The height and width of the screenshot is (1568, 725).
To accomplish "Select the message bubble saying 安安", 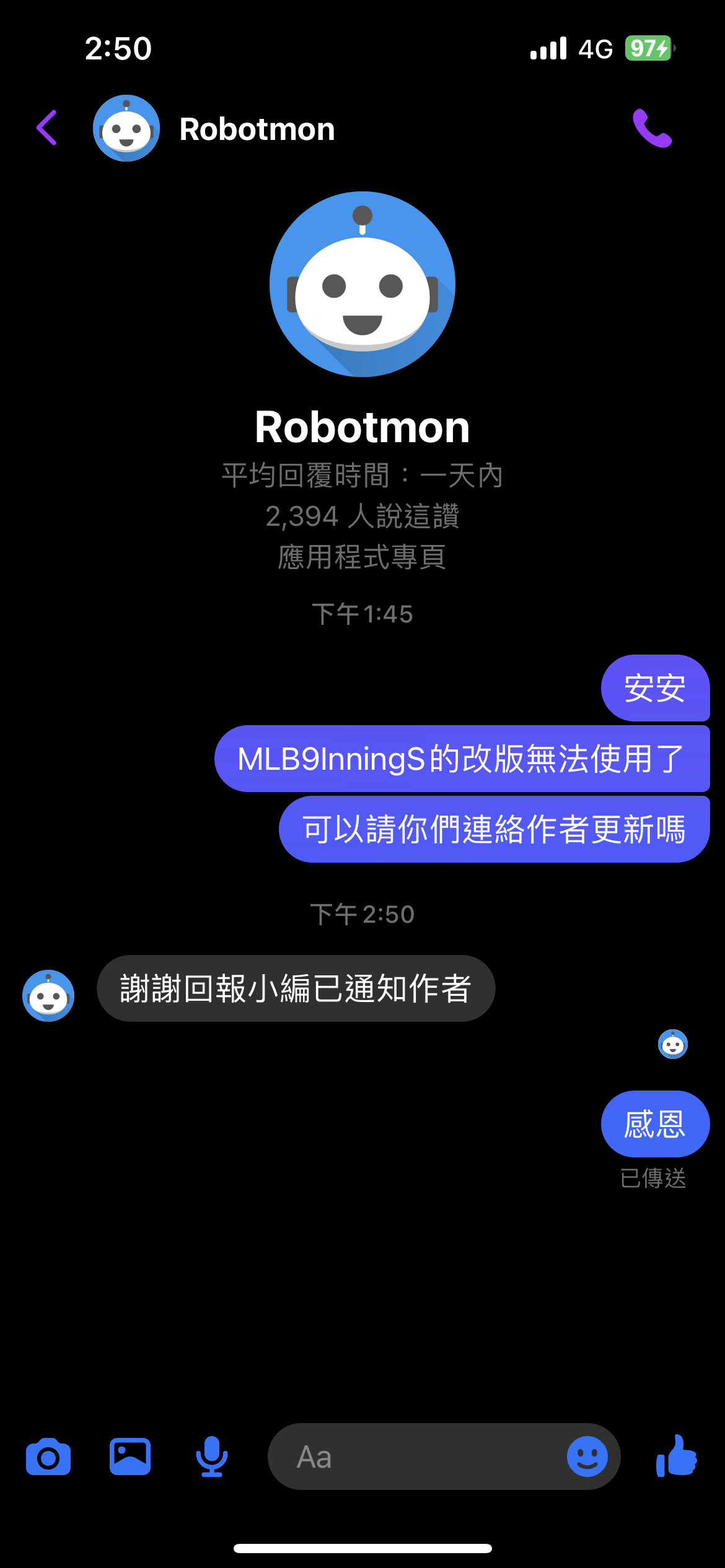I will (x=654, y=689).
